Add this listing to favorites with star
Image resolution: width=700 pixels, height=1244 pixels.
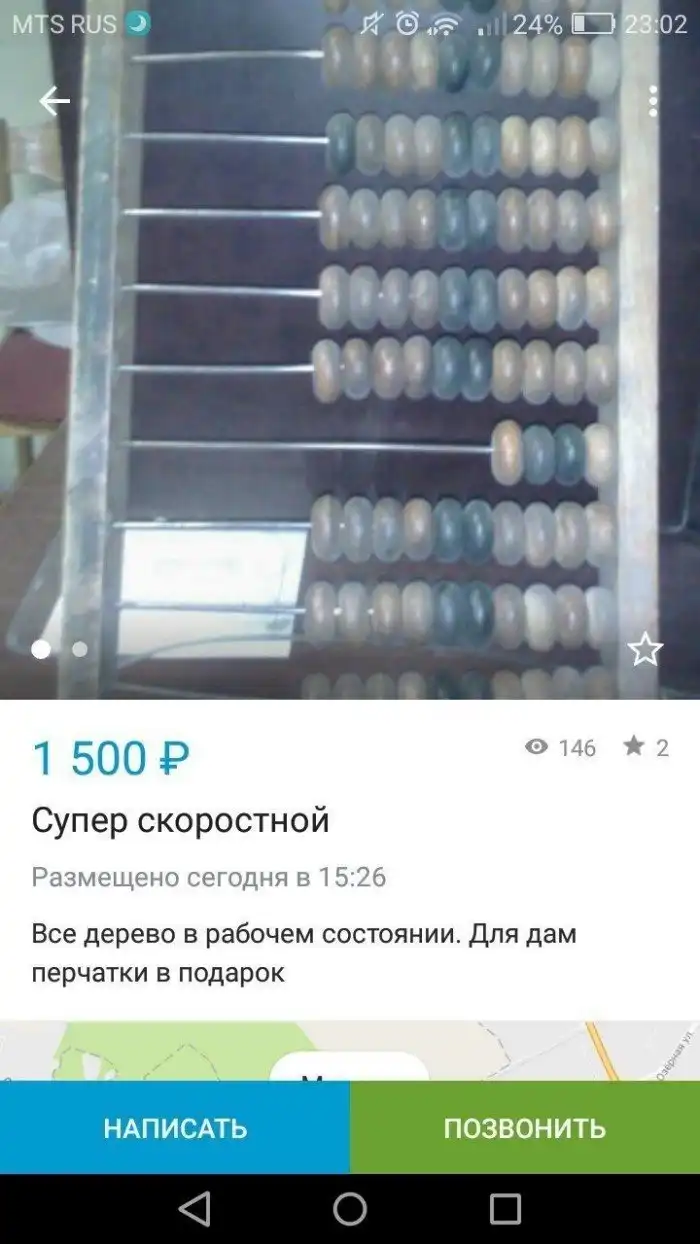(x=645, y=650)
